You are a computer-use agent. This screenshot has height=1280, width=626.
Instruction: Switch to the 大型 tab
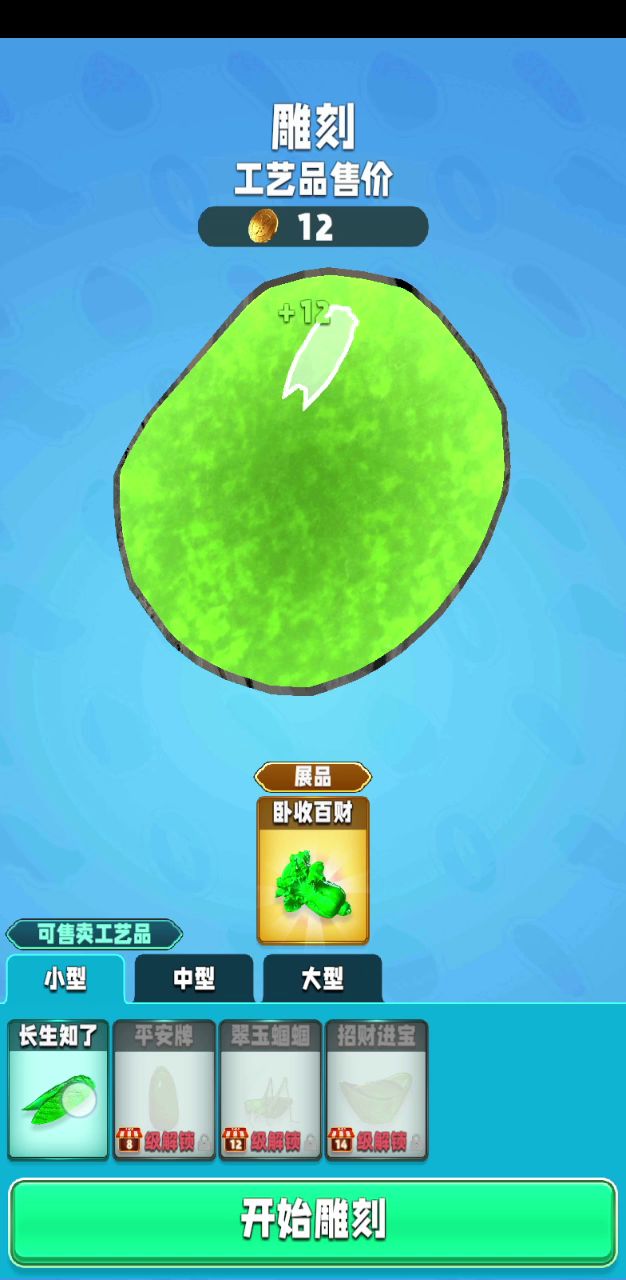tap(322, 979)
